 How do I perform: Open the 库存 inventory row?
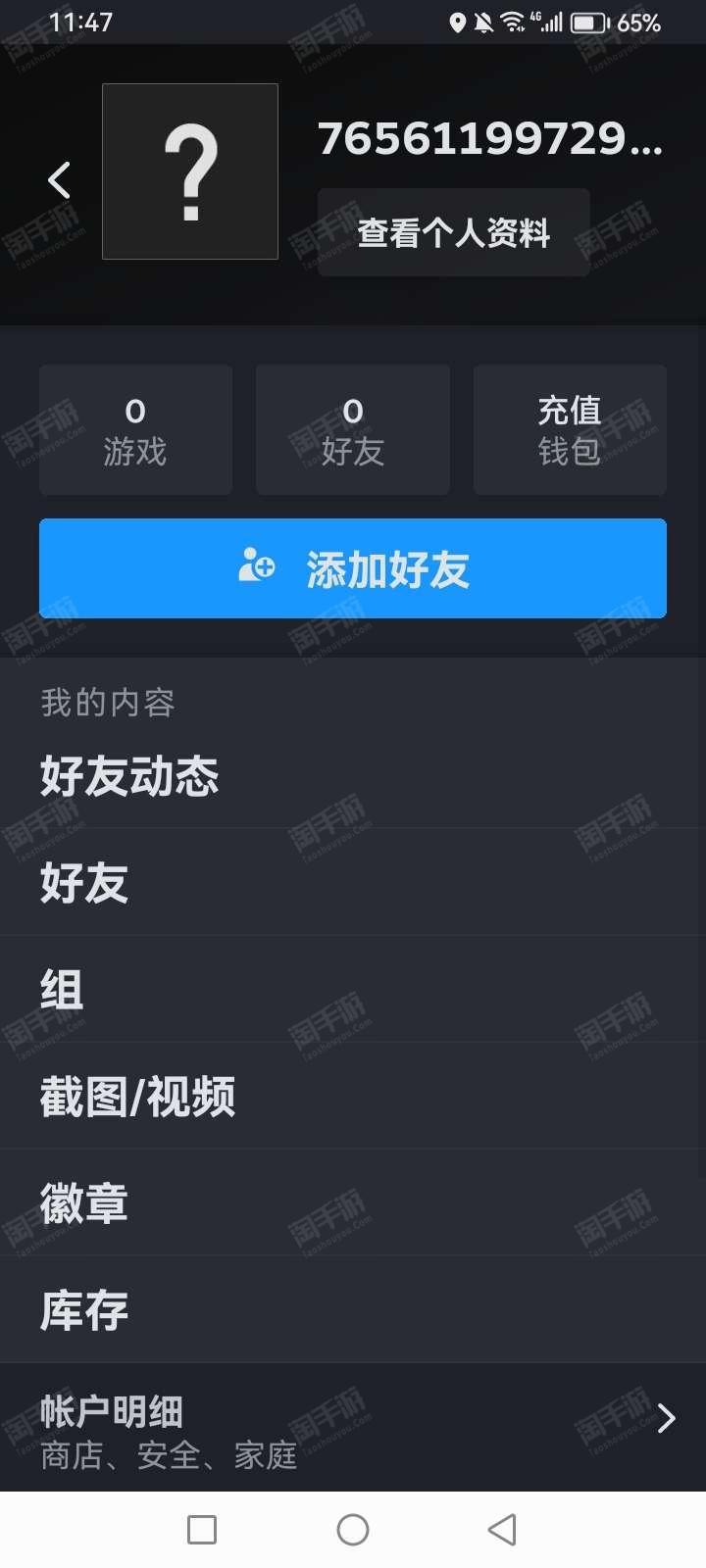click(353, 1309)
